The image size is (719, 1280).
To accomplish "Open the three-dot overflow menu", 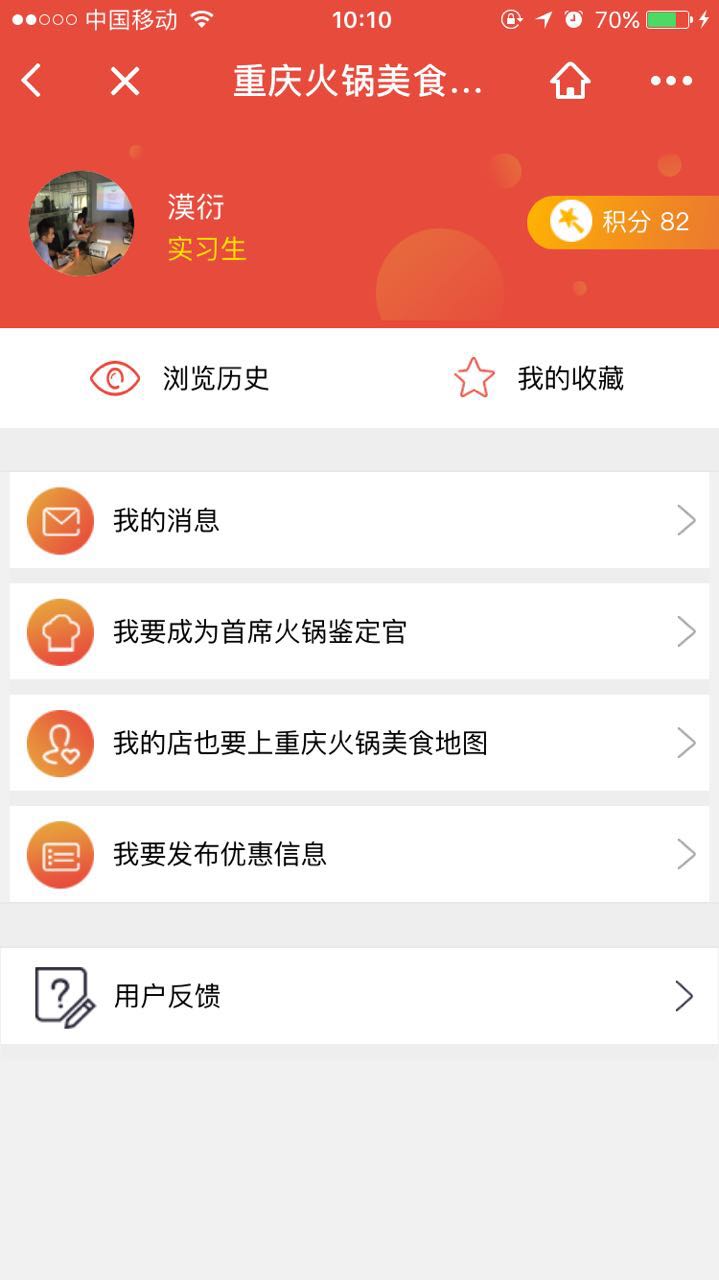I will click(x=671, y=81).
